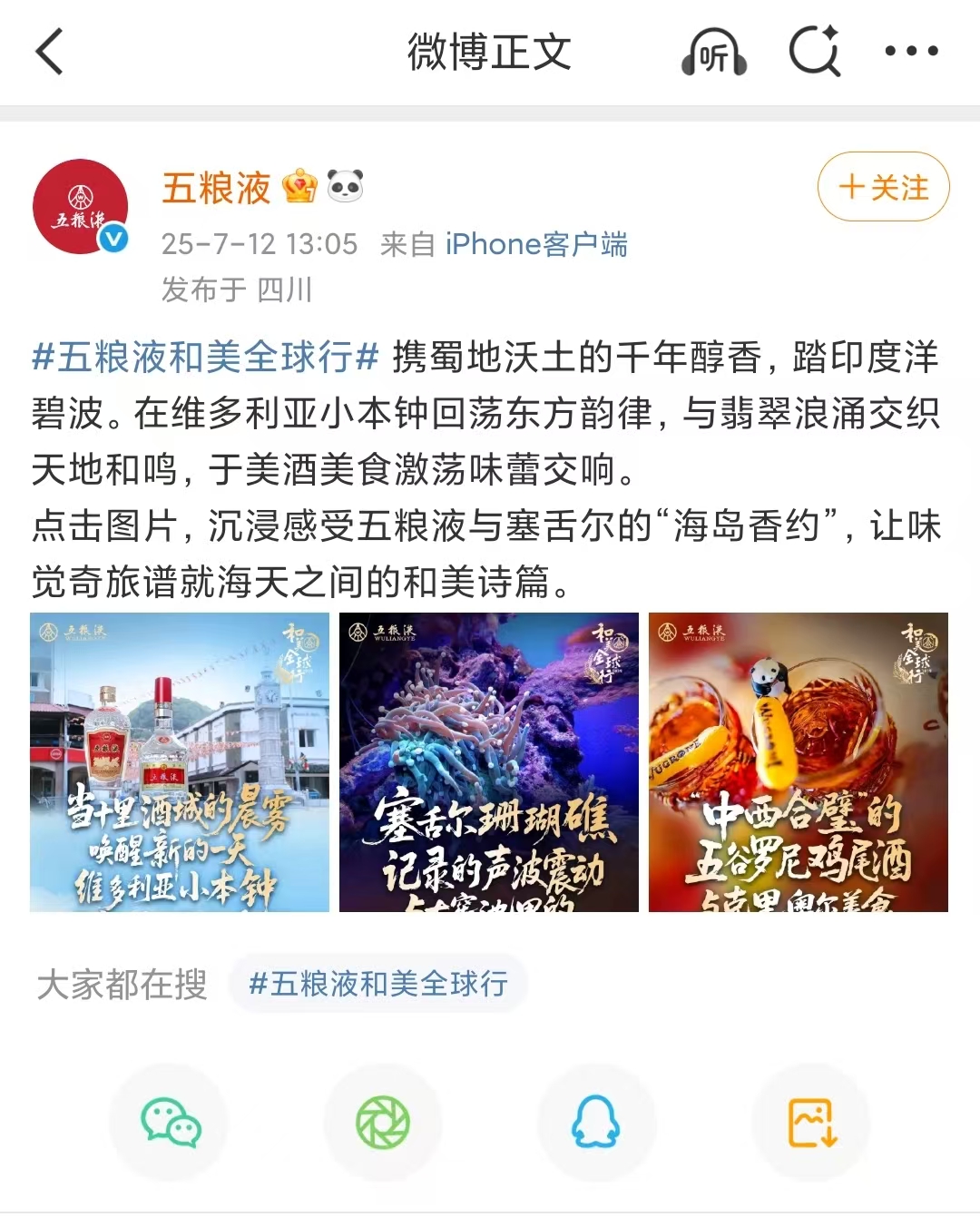Listen to this post with the headphone icon
Viewport: 980px width, 1217px height.
[x=714, y=52]
